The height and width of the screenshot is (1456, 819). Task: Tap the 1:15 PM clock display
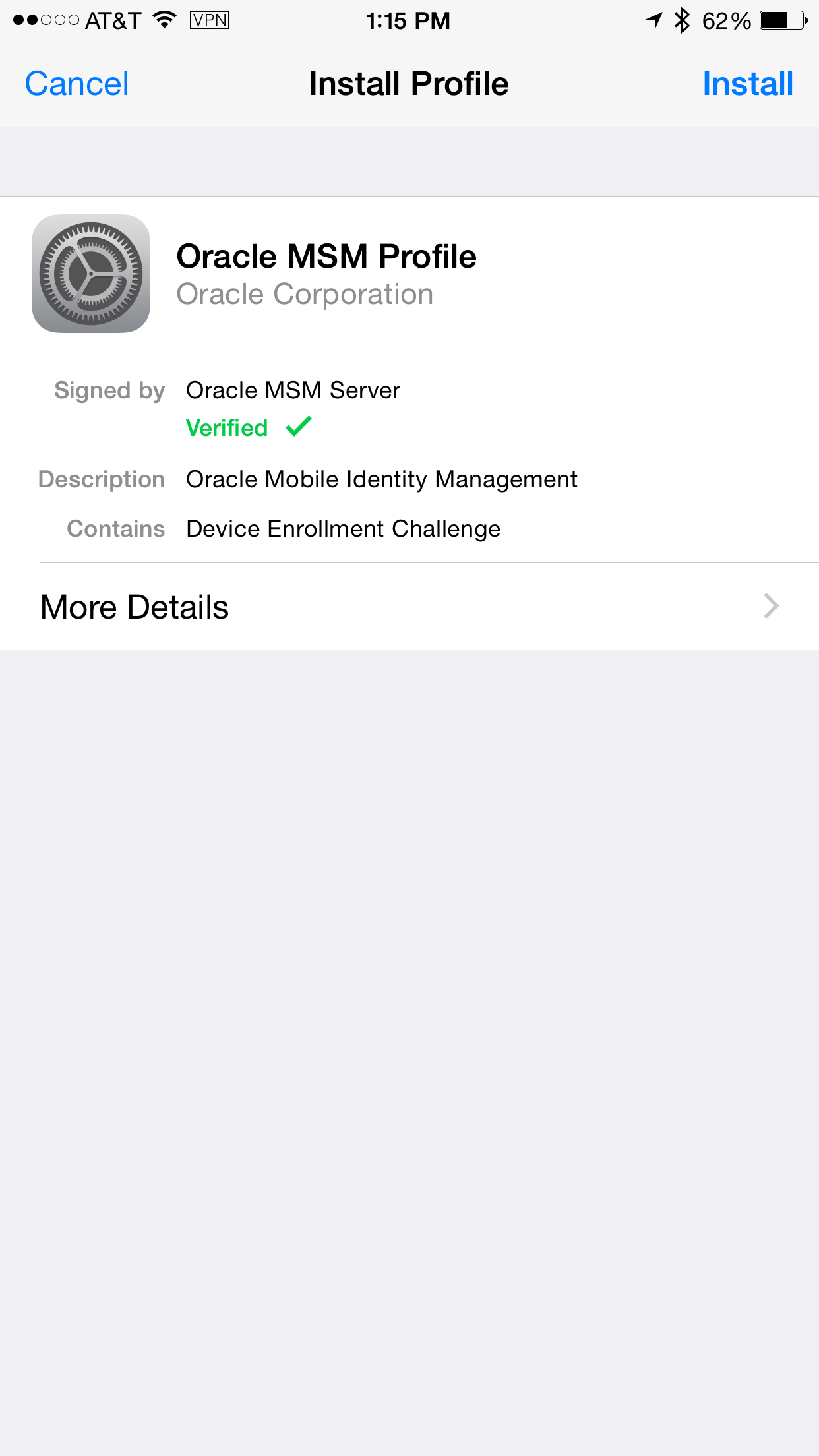click(x=409, y=20)
